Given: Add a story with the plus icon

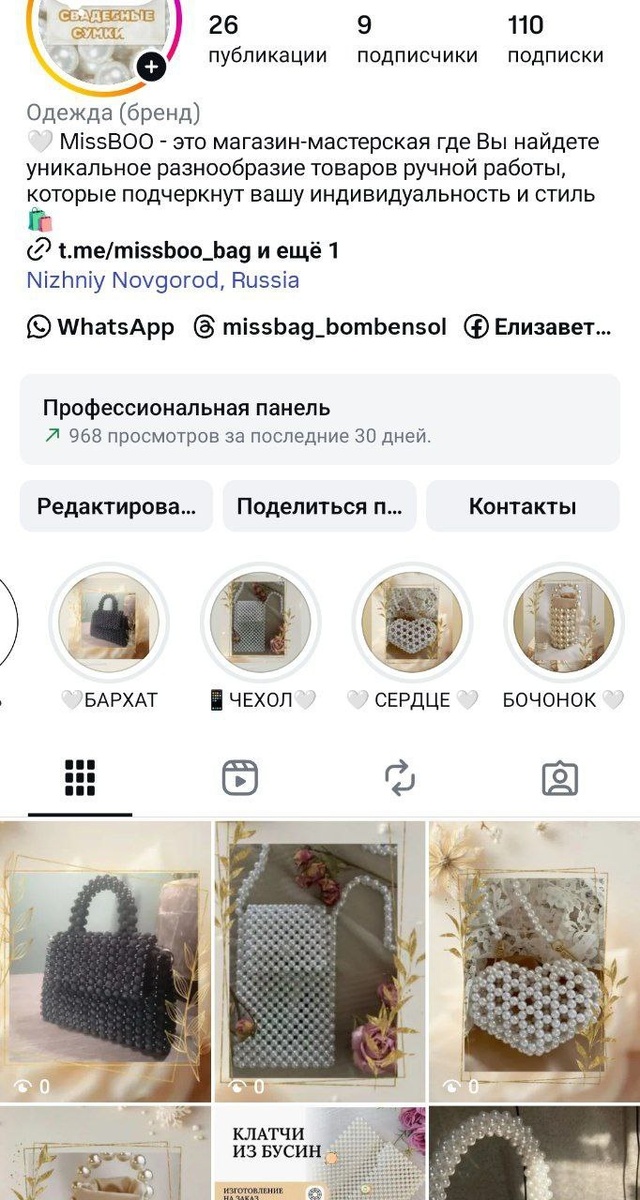Looking at the screenshot, I should tap(151, 67).
